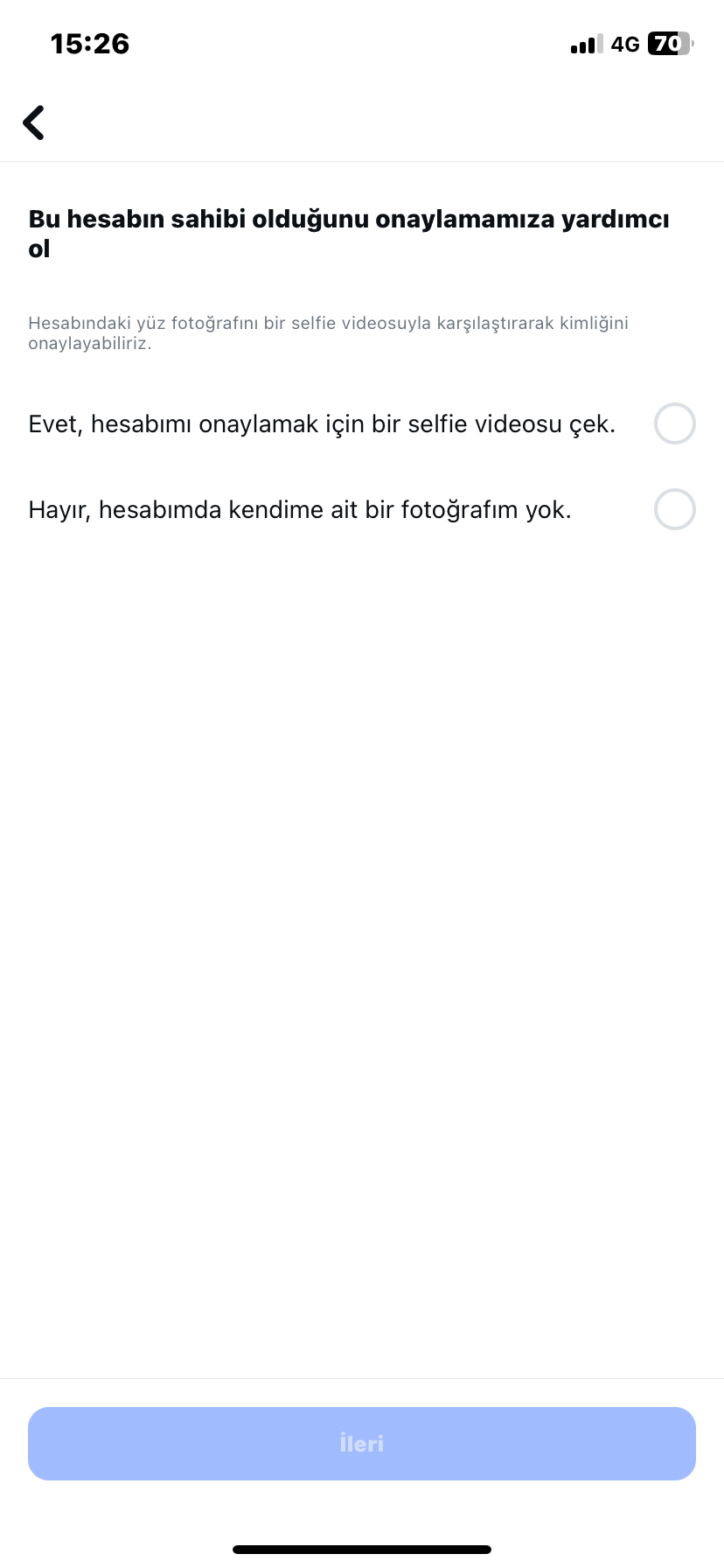Viewport: 724px width, 1568px height.
Task: Tap the İleri button
Action: pyautogui.click(x=362, y=1443)
